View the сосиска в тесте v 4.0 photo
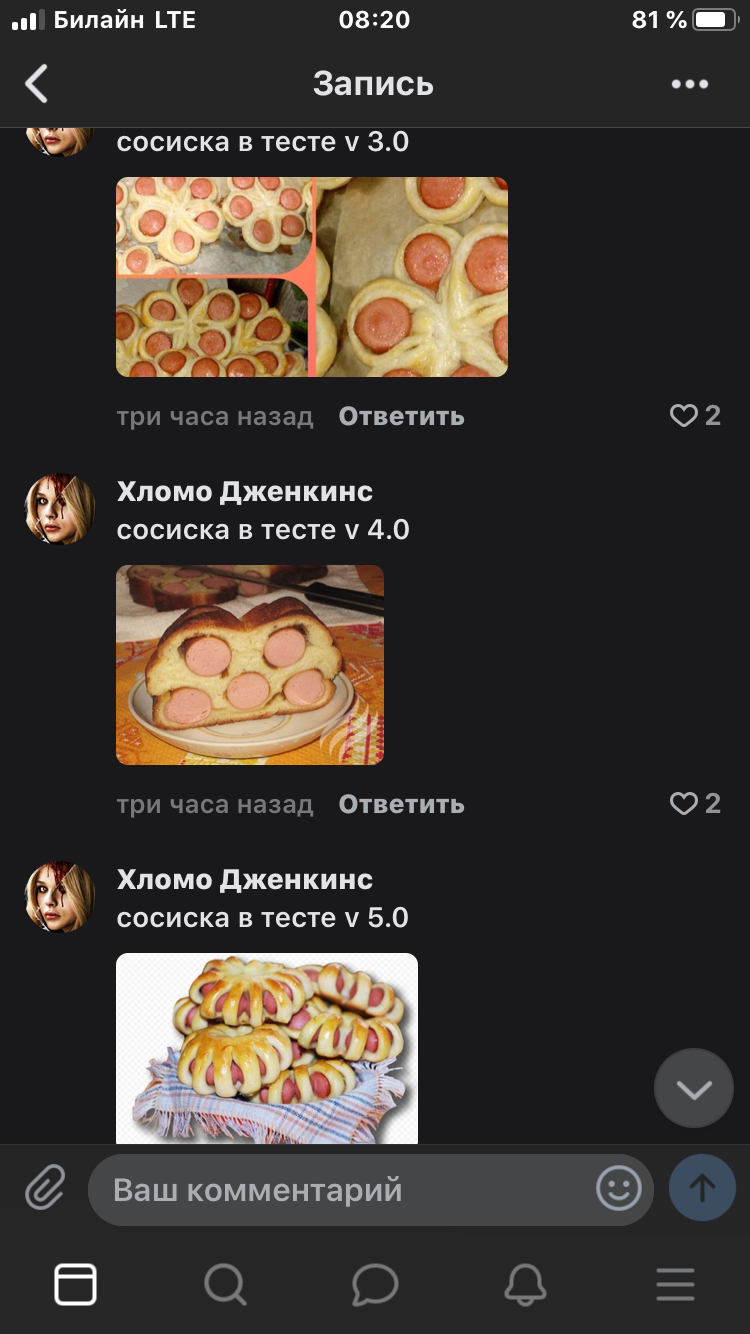750x1334 pixels. tap(250, 665)
